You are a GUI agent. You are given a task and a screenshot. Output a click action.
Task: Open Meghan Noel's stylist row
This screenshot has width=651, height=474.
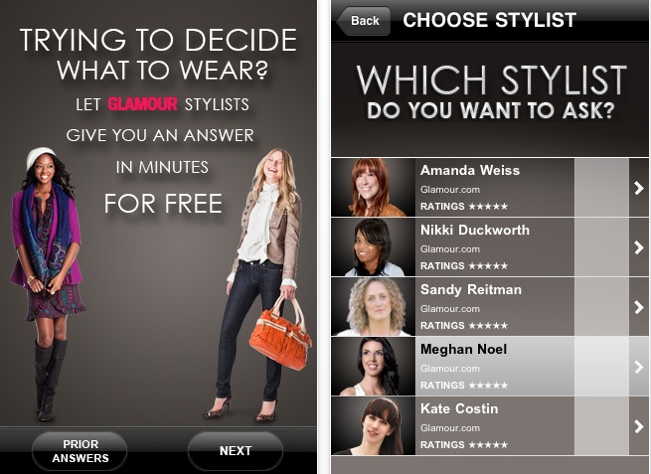(490, 366)
